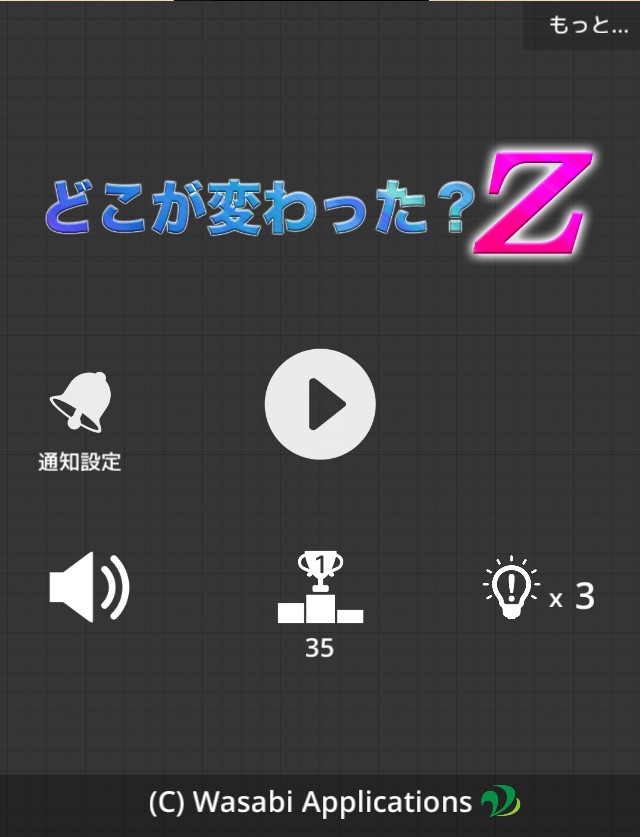Start the game with the play button
The image size is (640, 837).
tap(320, 404)
